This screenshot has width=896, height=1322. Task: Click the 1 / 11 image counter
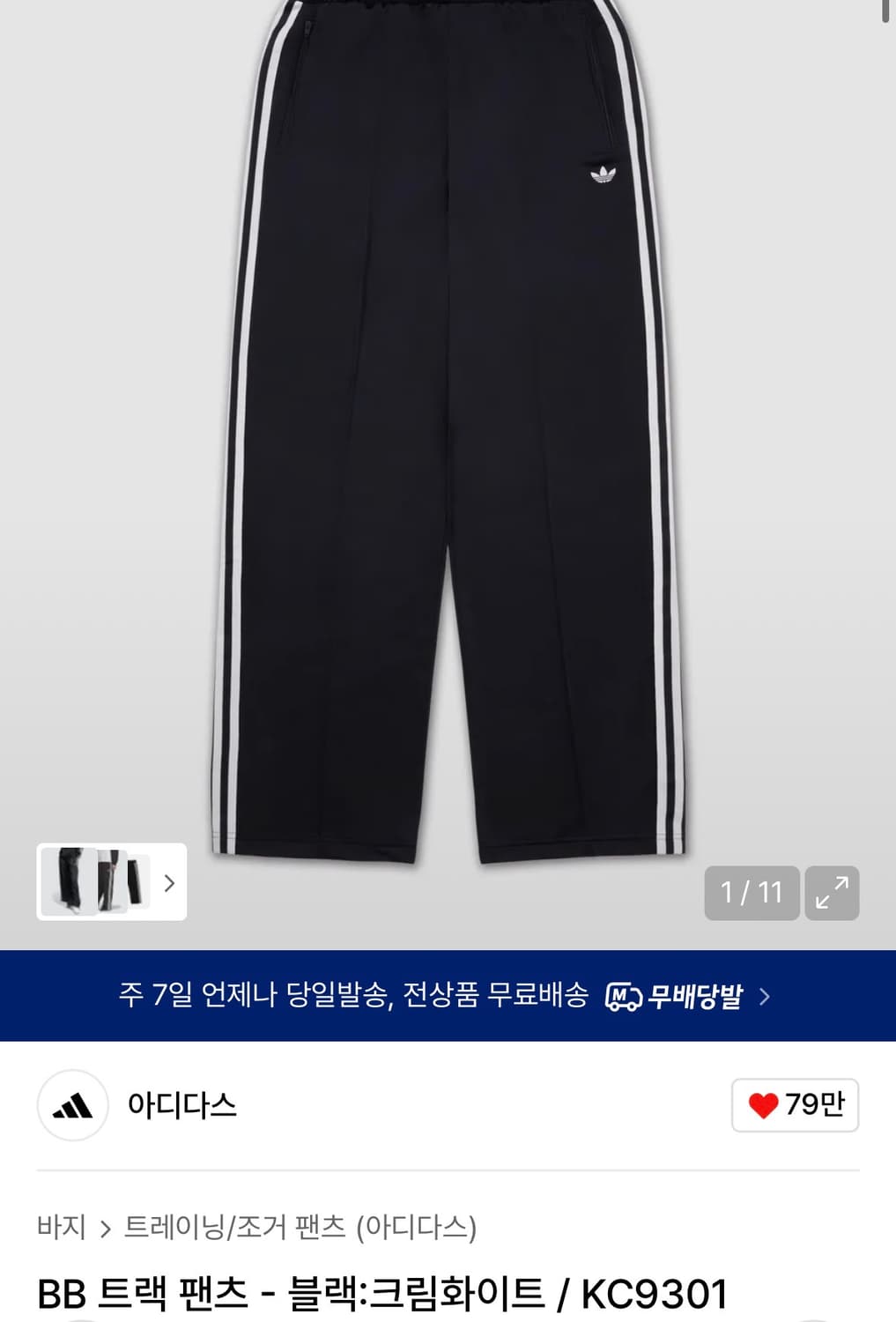(x=752, y=893)
